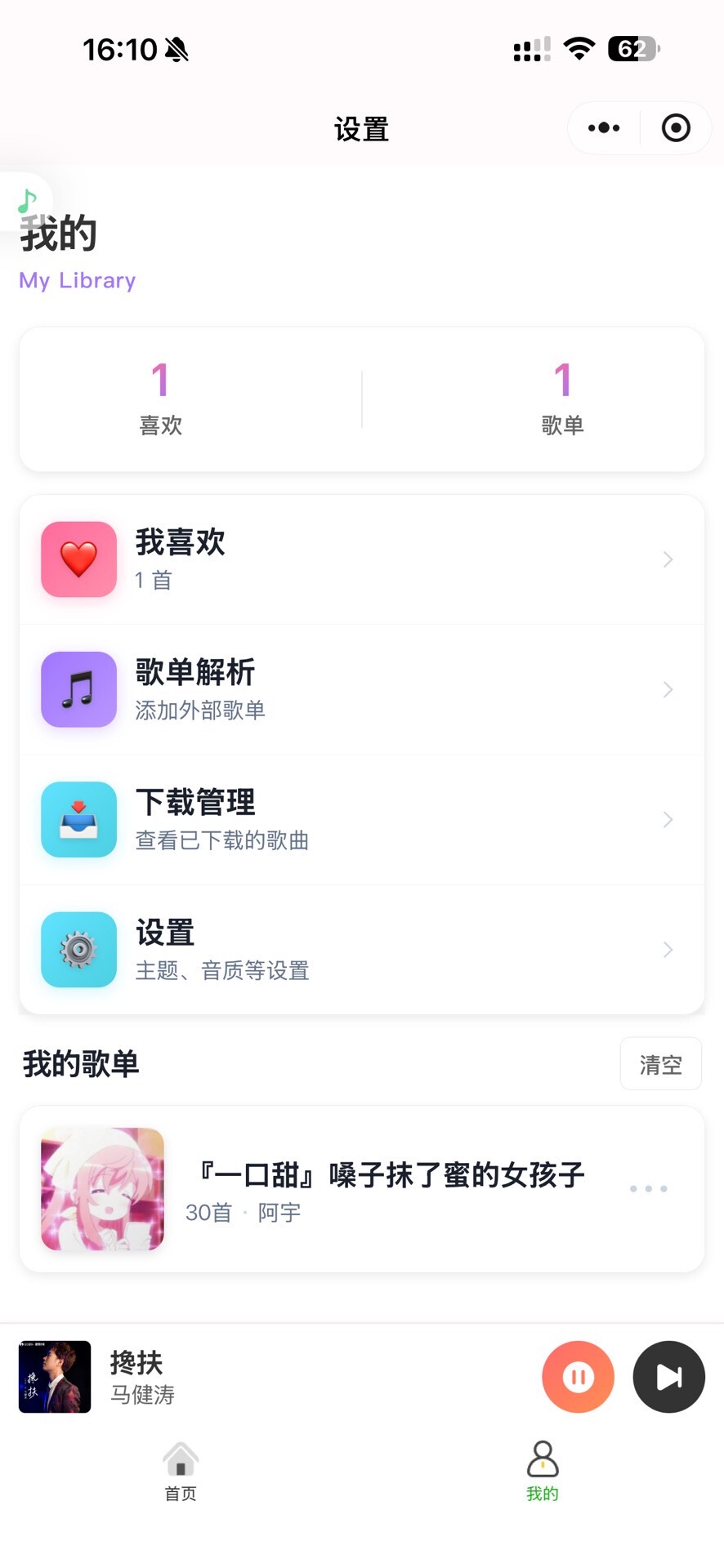
Task: Show more options for the 『一口甜』 playlist
Action: click(x=649, y=1189)
